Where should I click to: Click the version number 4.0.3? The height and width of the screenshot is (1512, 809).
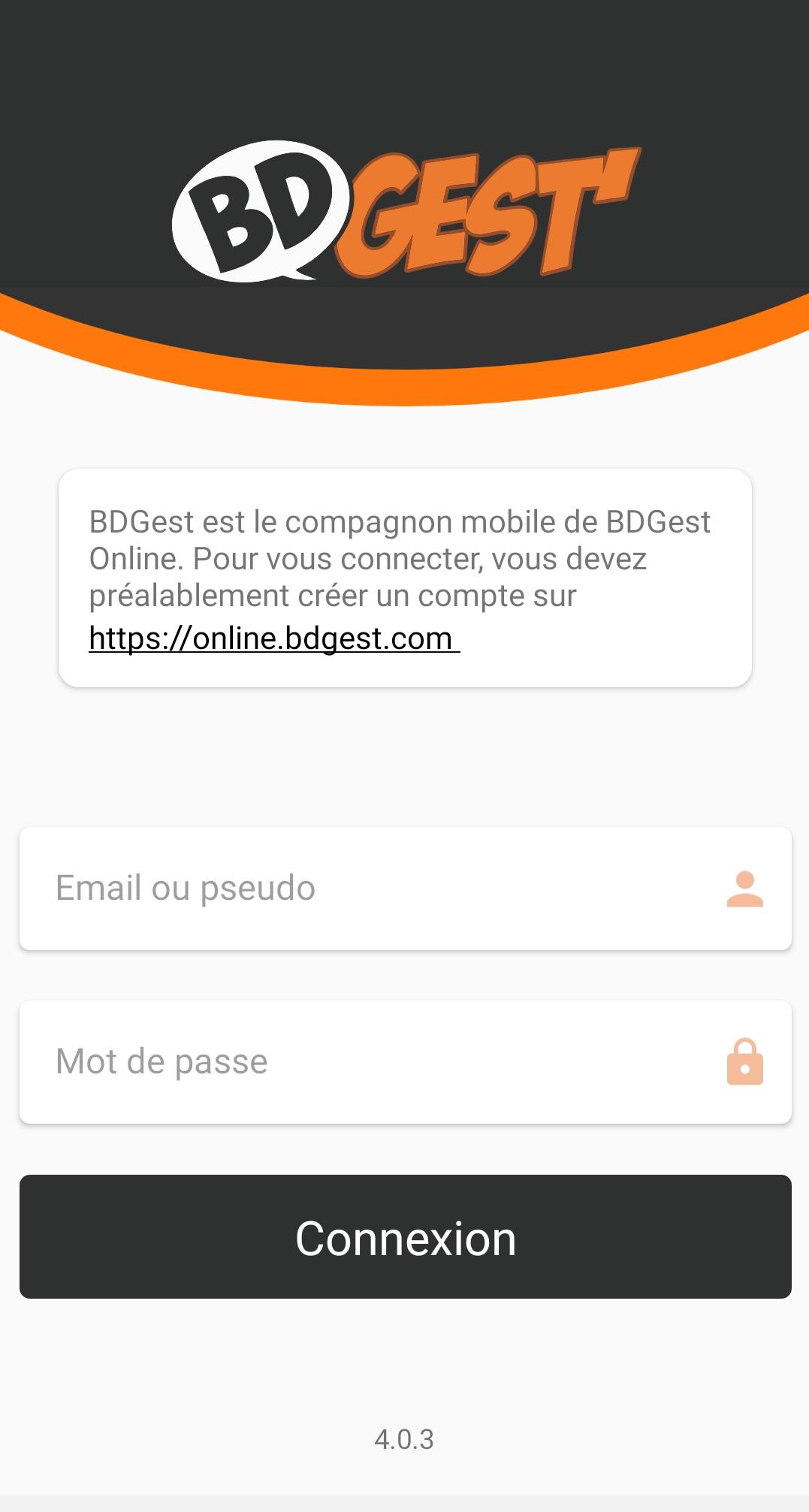(404, 1440)
